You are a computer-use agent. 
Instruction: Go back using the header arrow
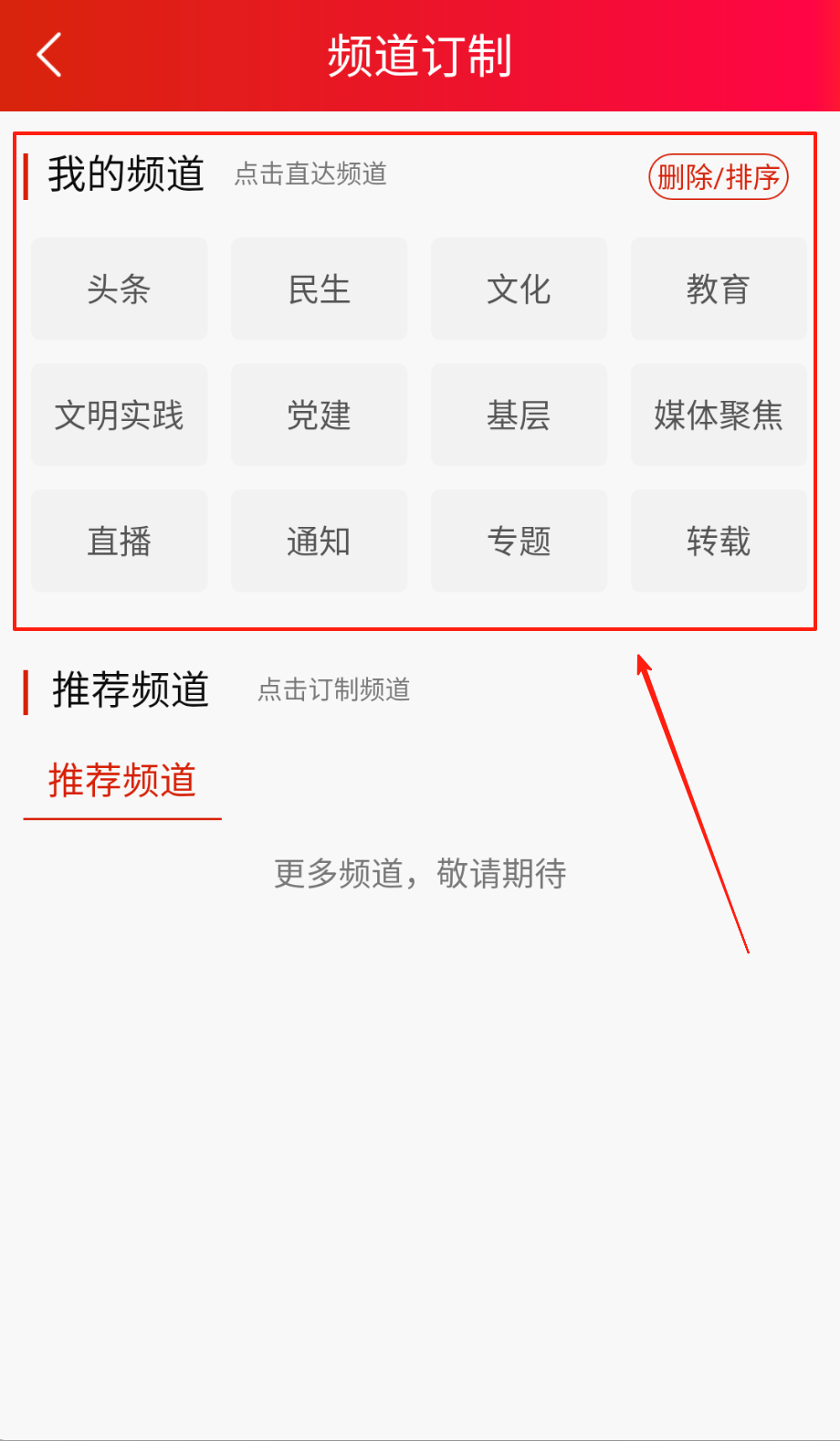click(x=49, y=55)
